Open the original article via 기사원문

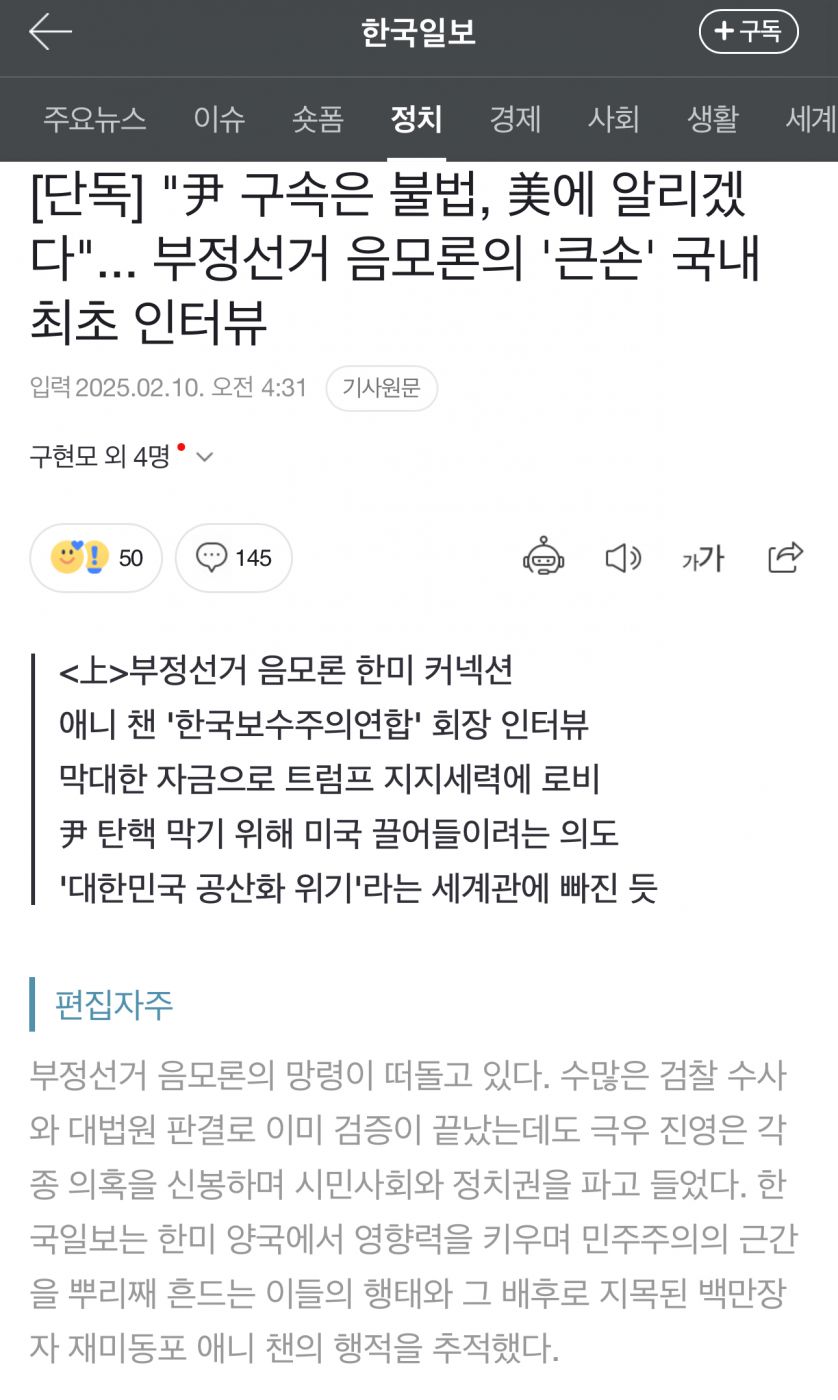[x=381, y=388]
